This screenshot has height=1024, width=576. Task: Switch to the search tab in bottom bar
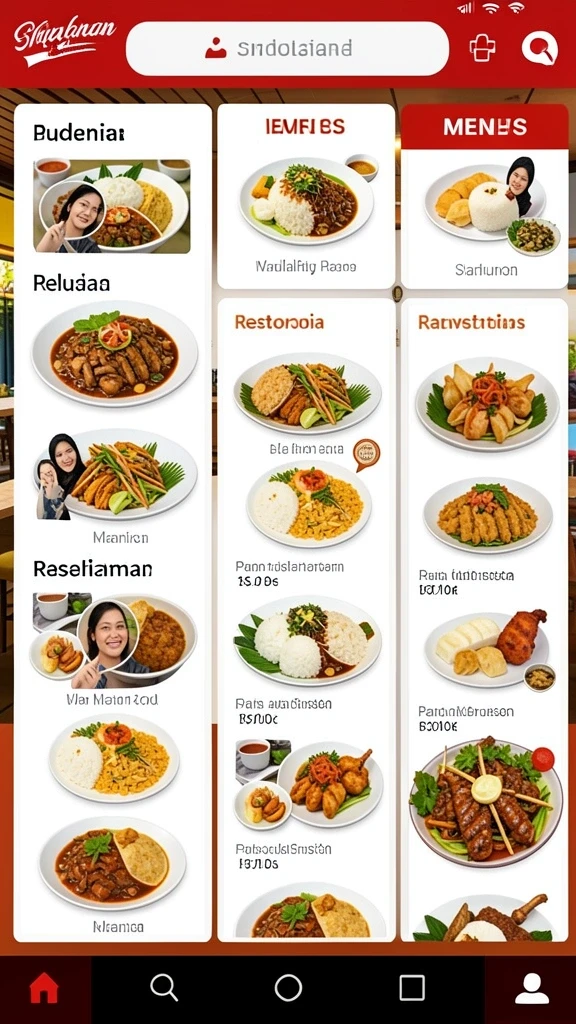164,987
